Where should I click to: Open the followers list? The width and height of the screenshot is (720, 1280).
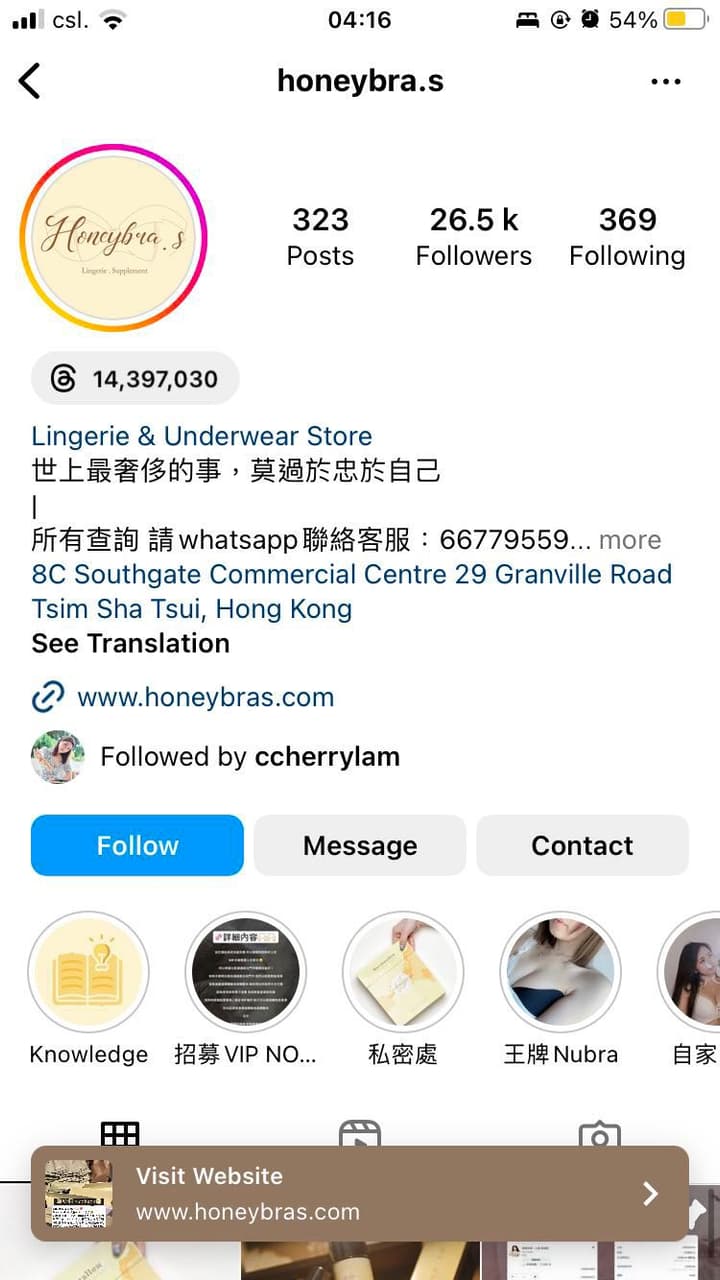(474, 237)
